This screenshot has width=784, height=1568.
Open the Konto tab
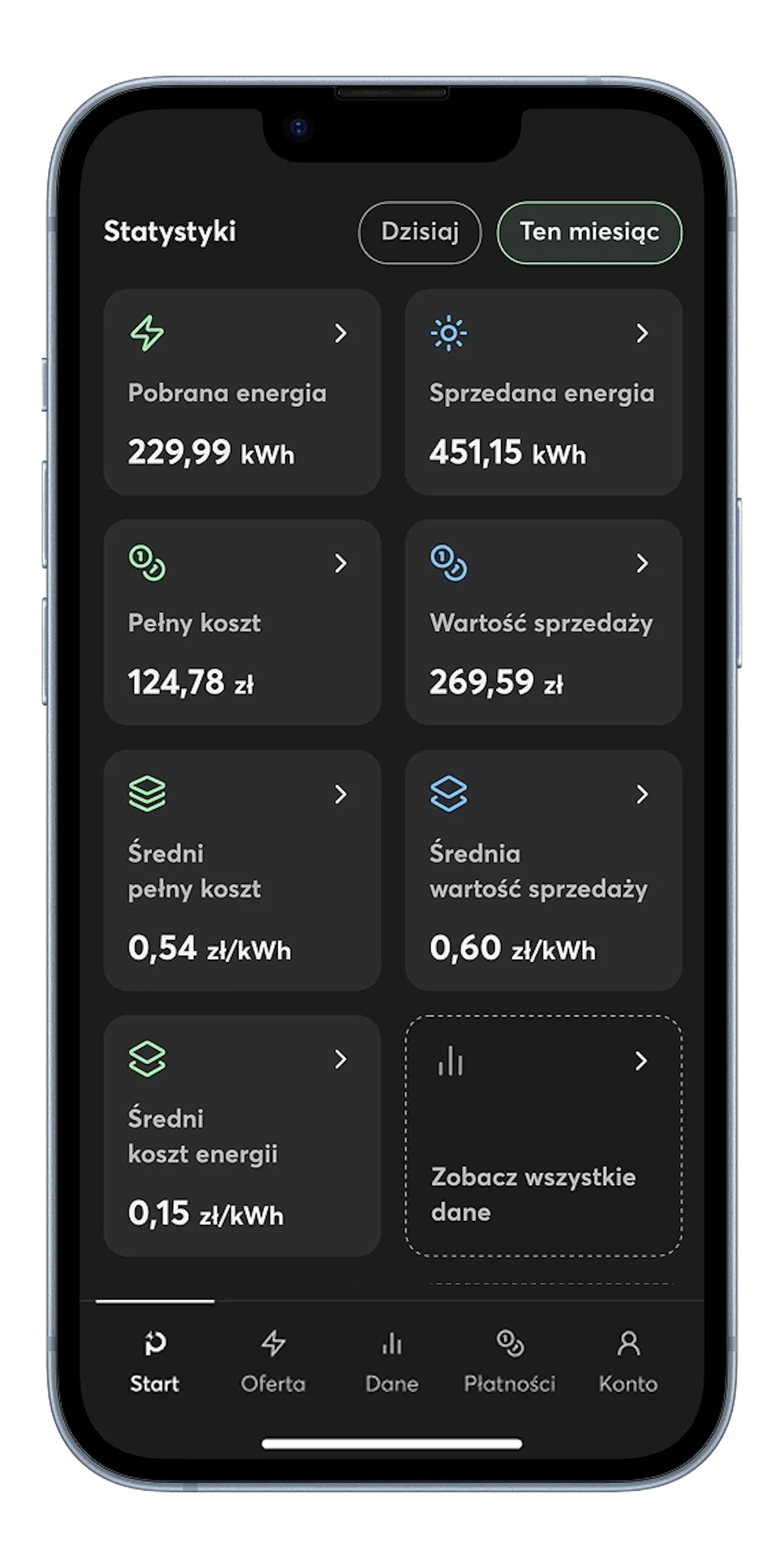[x=629, y=1362]
